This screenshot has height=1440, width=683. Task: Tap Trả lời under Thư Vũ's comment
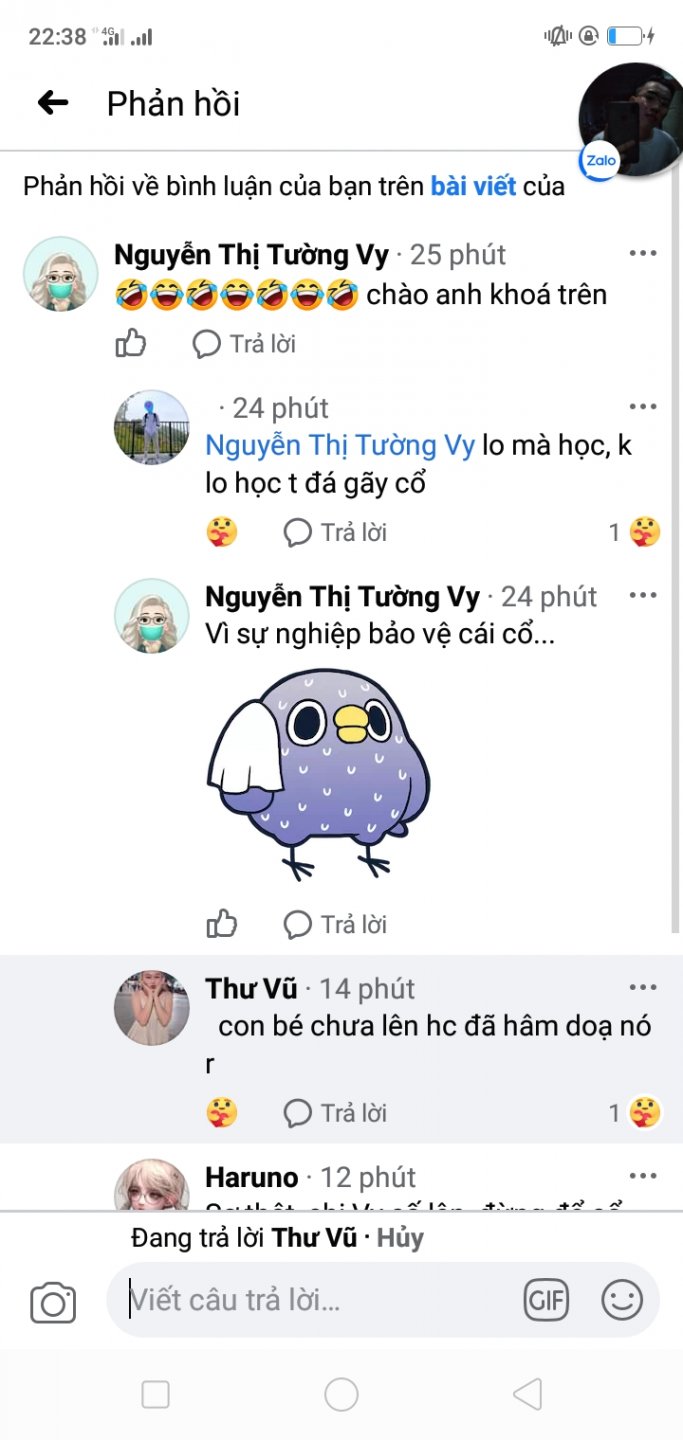(x=336, y=1113)
